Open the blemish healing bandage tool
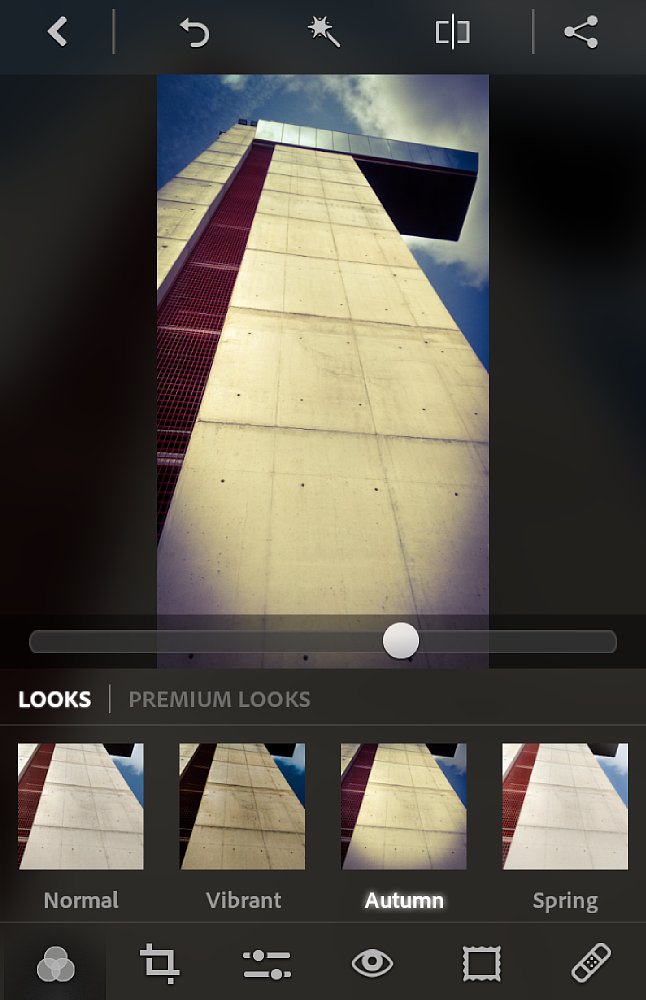The image size is (646, 1000). 591,964
